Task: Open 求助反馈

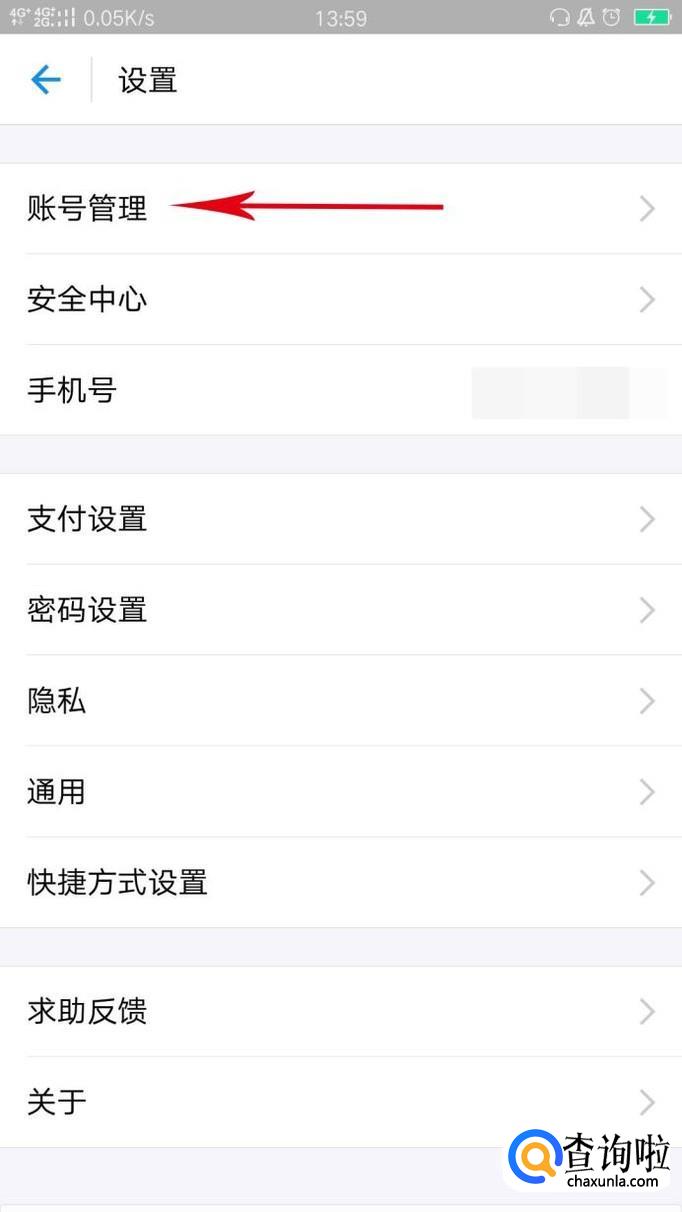Action: coord(341,1011)
